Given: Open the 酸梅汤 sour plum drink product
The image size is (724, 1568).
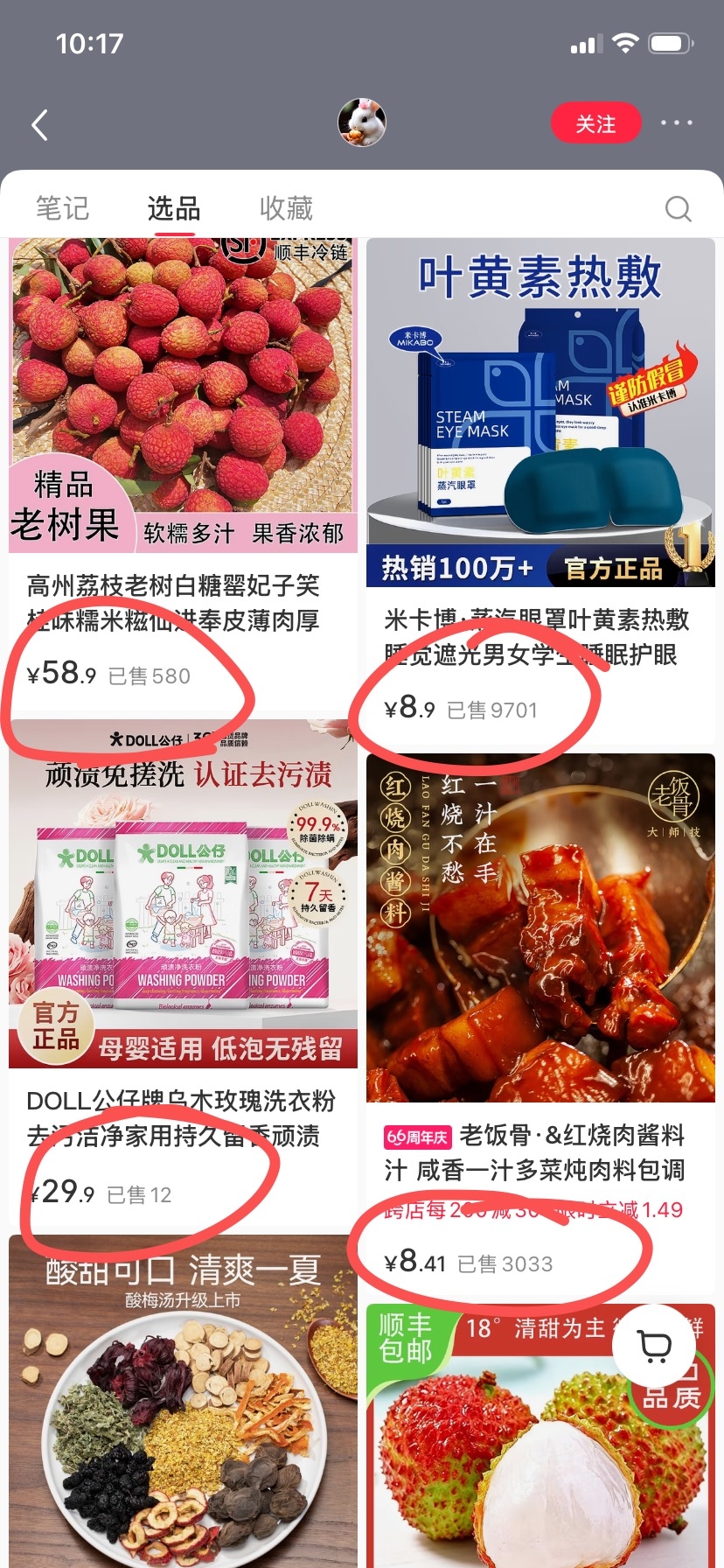Looking at the screenshot, I should tap(183, 1401).
